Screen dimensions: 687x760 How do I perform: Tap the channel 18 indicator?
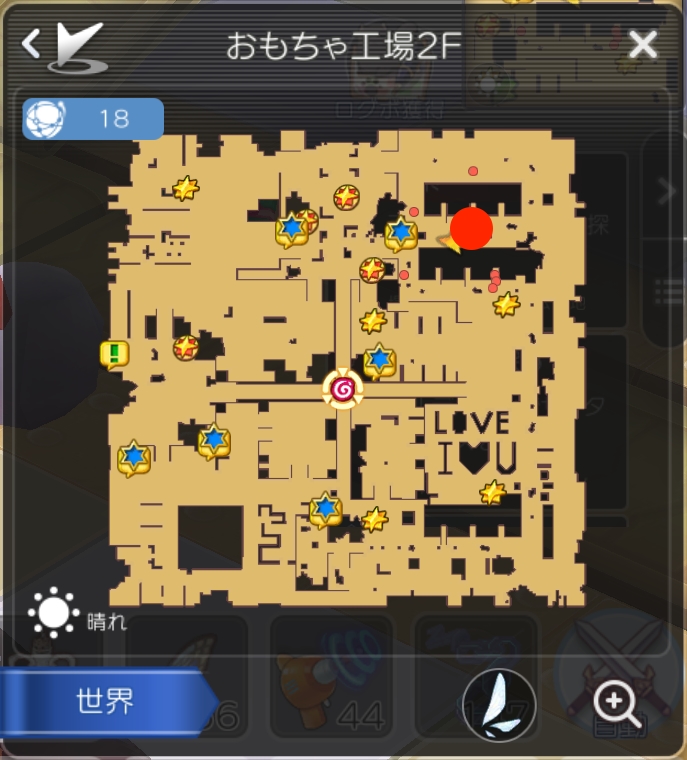point(93,119)
